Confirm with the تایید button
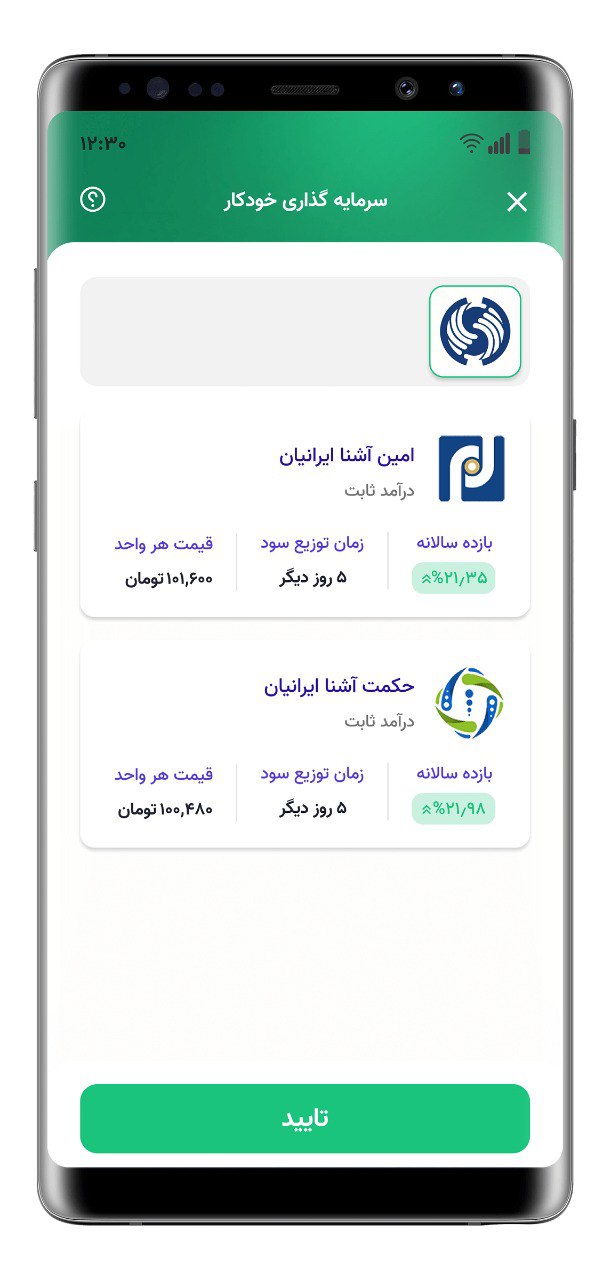 point(305,1118)
